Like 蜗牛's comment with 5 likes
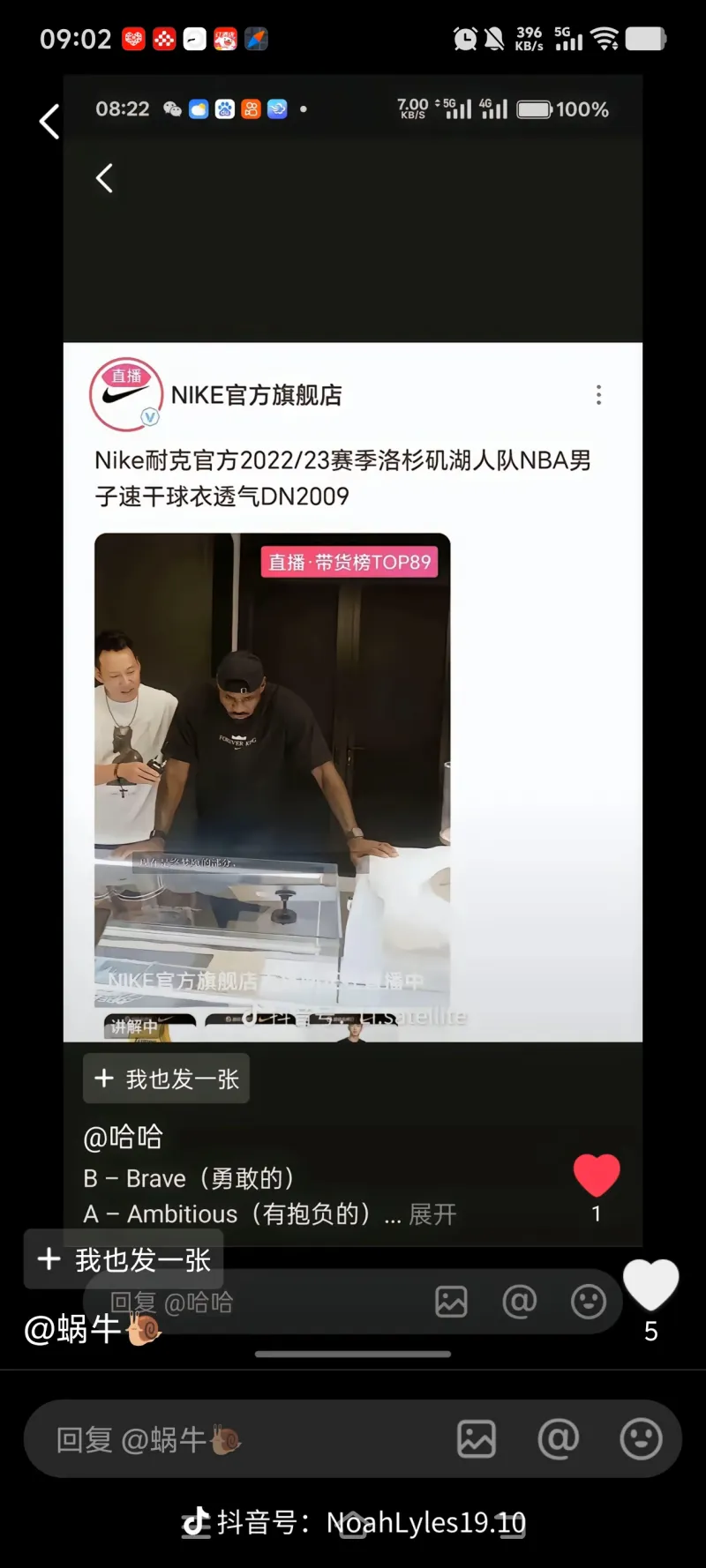Image resolution: width=706 pixels, height=1568 pixels. click(x=650, y=1286)
